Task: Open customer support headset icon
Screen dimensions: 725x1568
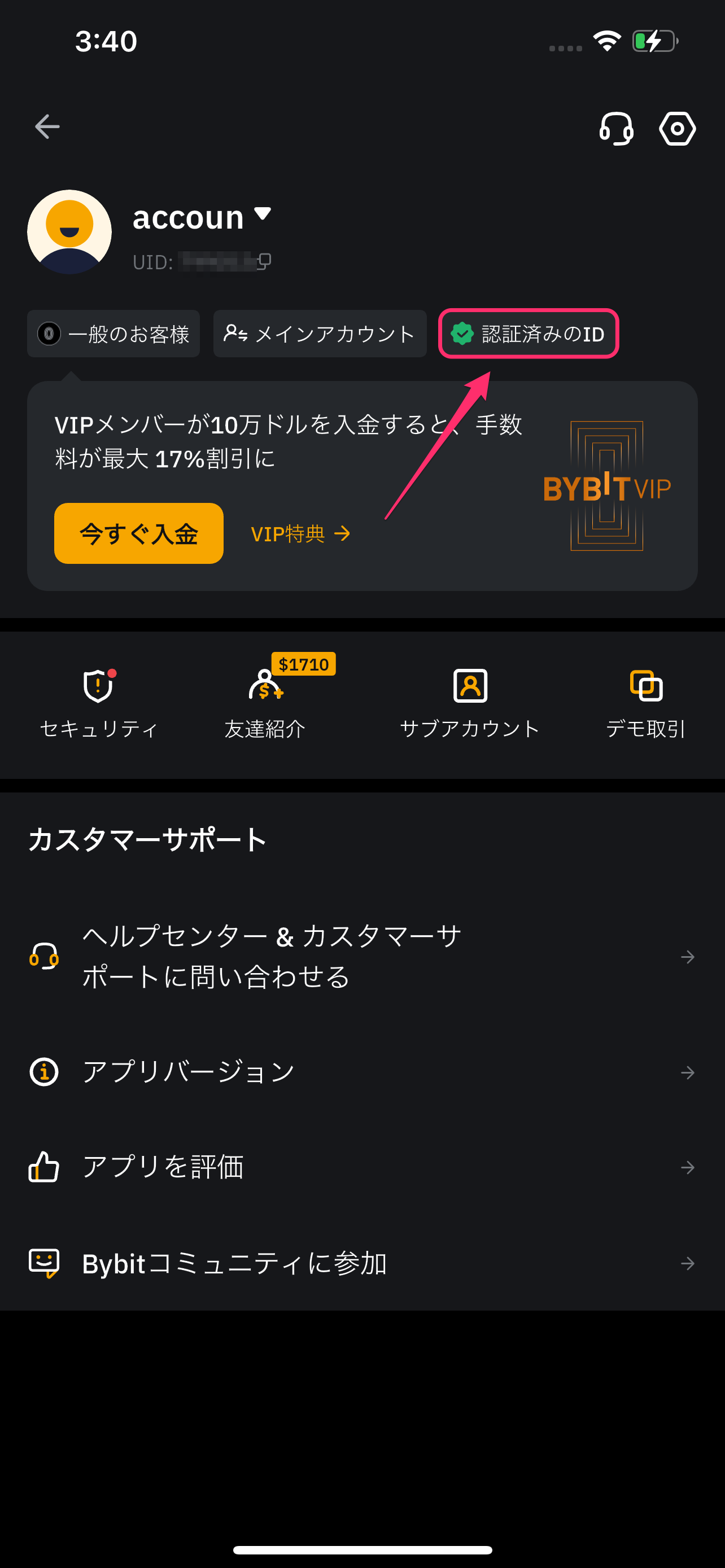Action: click(x=616, y=129)
